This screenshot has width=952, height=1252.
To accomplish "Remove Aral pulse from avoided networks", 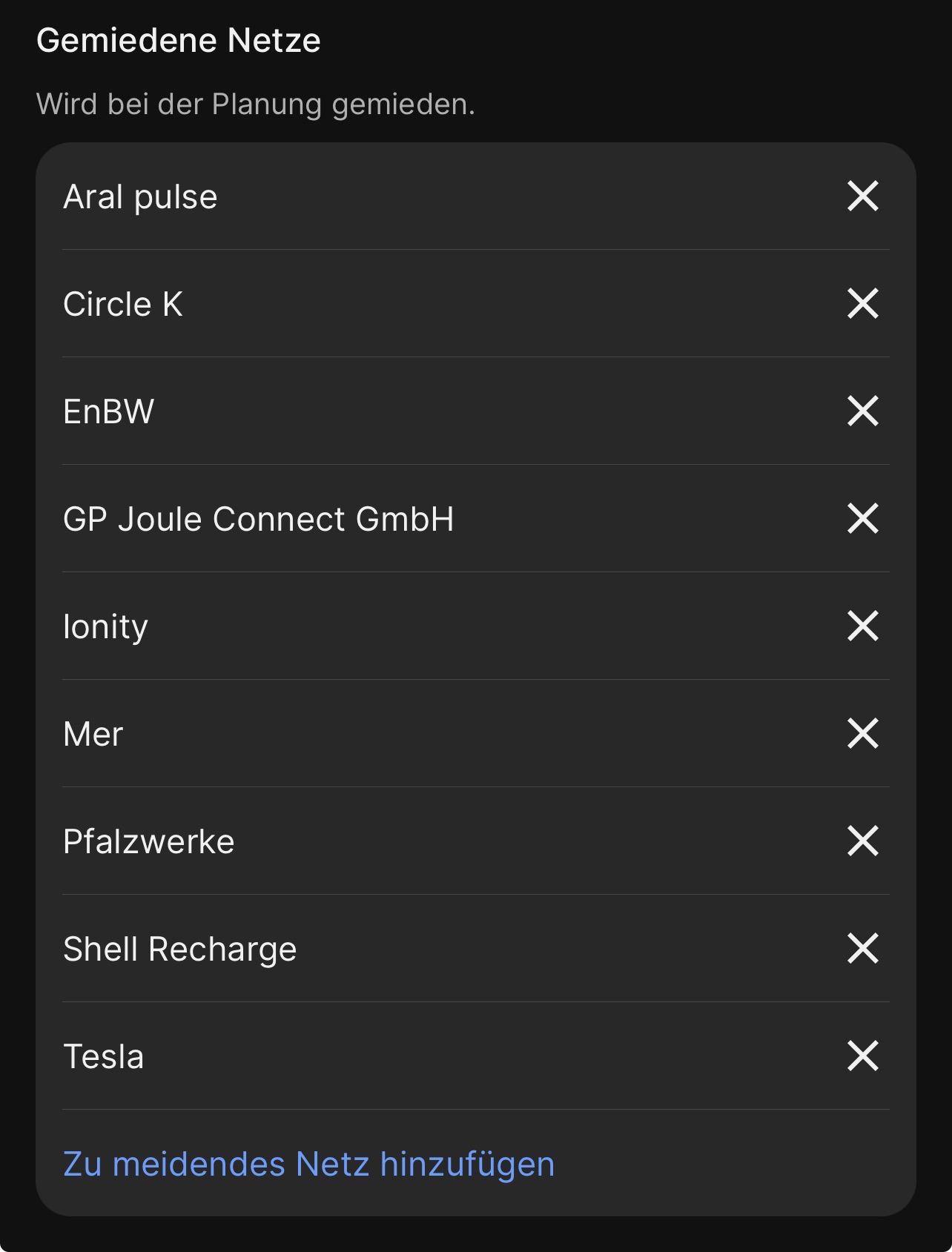I will (862, 196).
